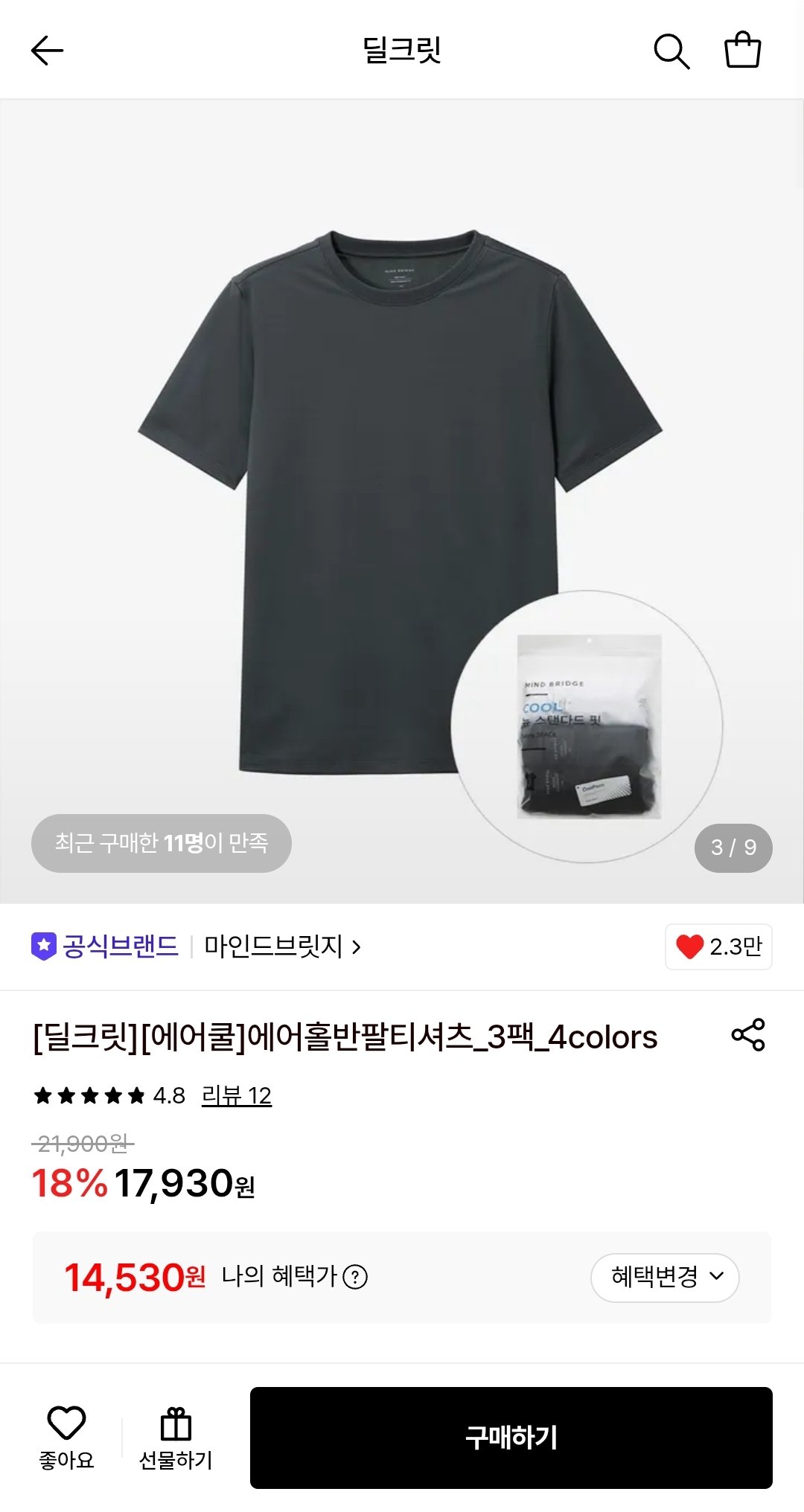
Task: Tap the 2.3만 heart like counter
Action: pyautogui.click(x=718, y=946)
